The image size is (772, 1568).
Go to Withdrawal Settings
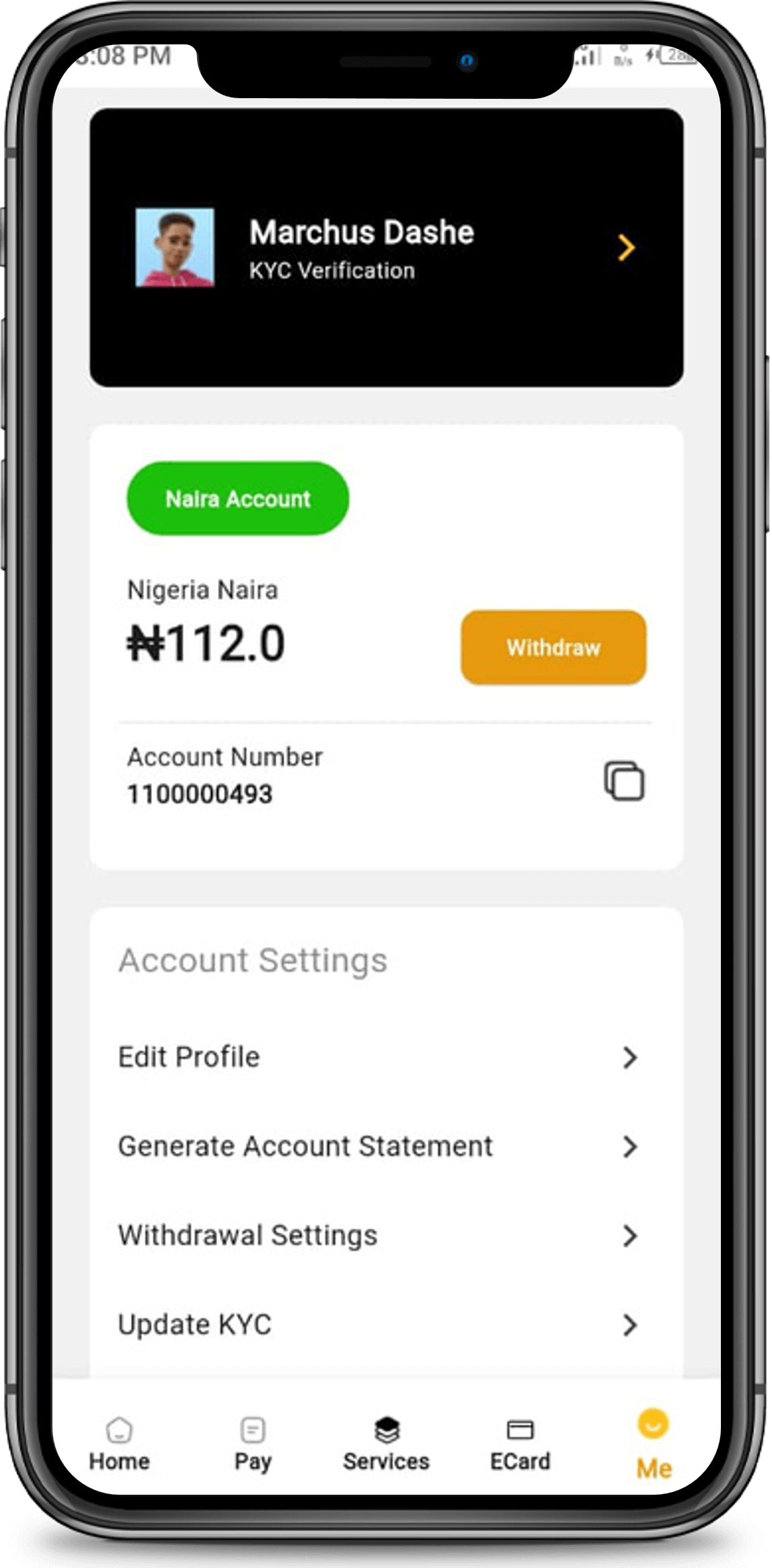[x=378, y=1235]
